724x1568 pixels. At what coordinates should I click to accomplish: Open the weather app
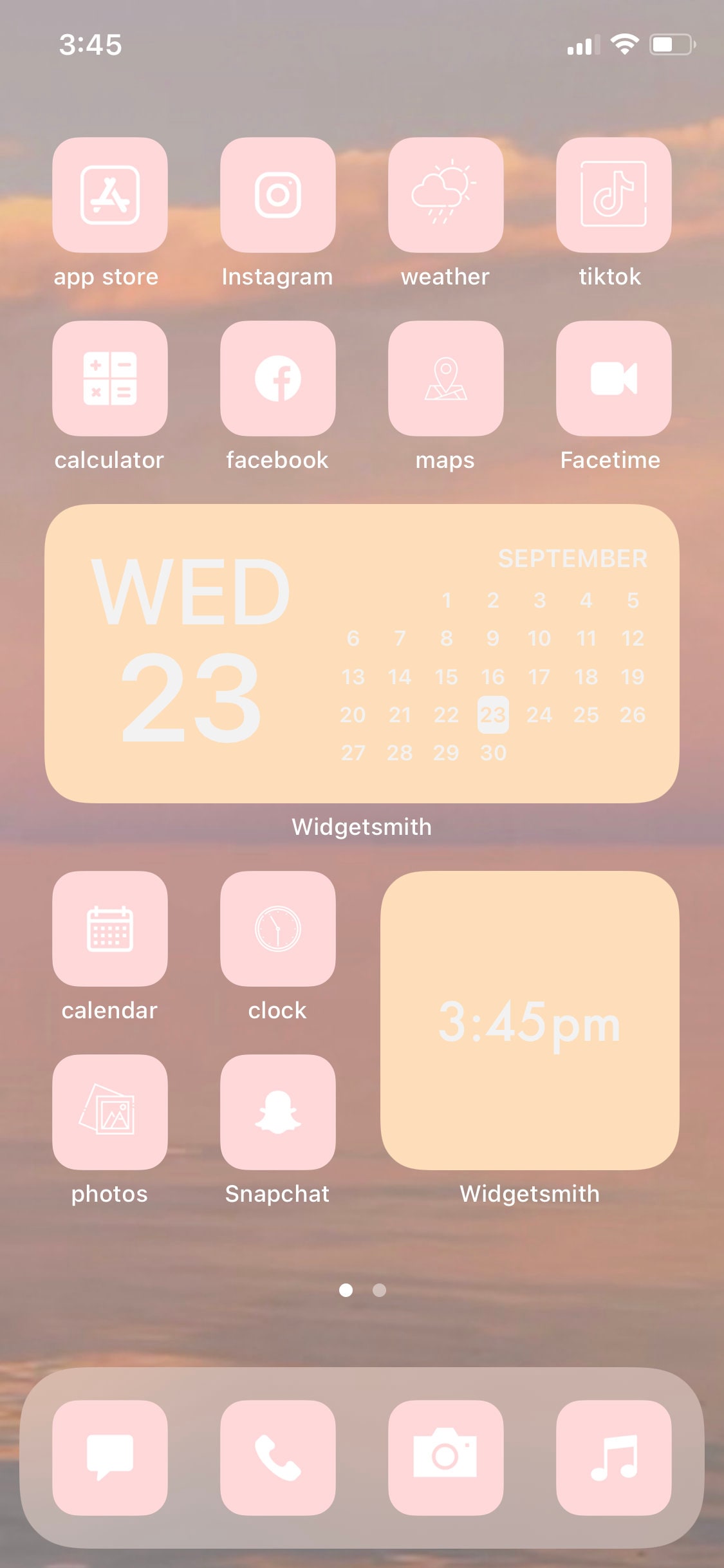point(446,194)
